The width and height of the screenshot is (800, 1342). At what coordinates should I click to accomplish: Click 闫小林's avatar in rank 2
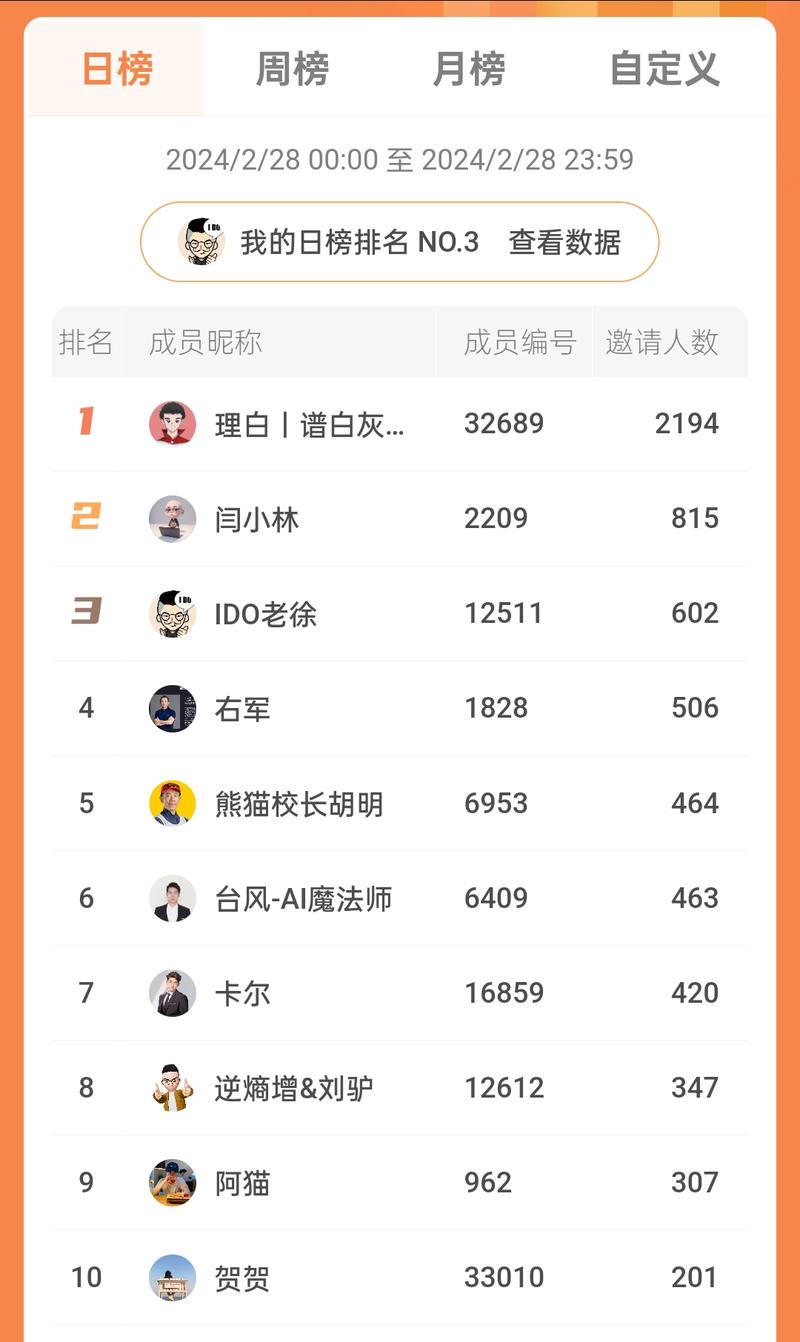pos(172,518)
